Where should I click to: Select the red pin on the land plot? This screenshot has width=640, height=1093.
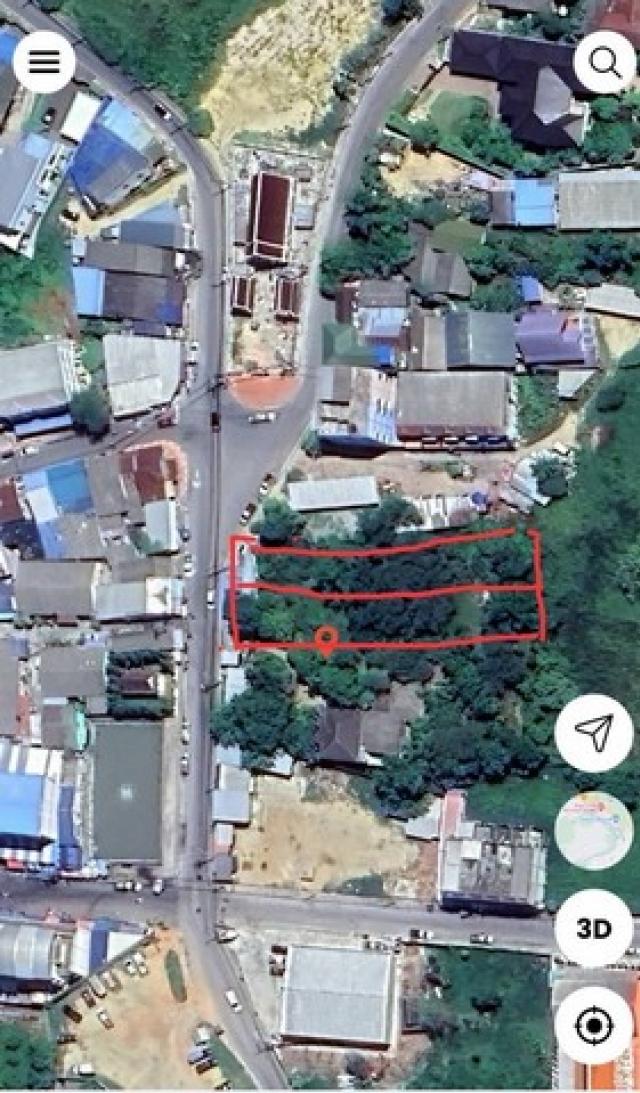[x=325, y=639]
